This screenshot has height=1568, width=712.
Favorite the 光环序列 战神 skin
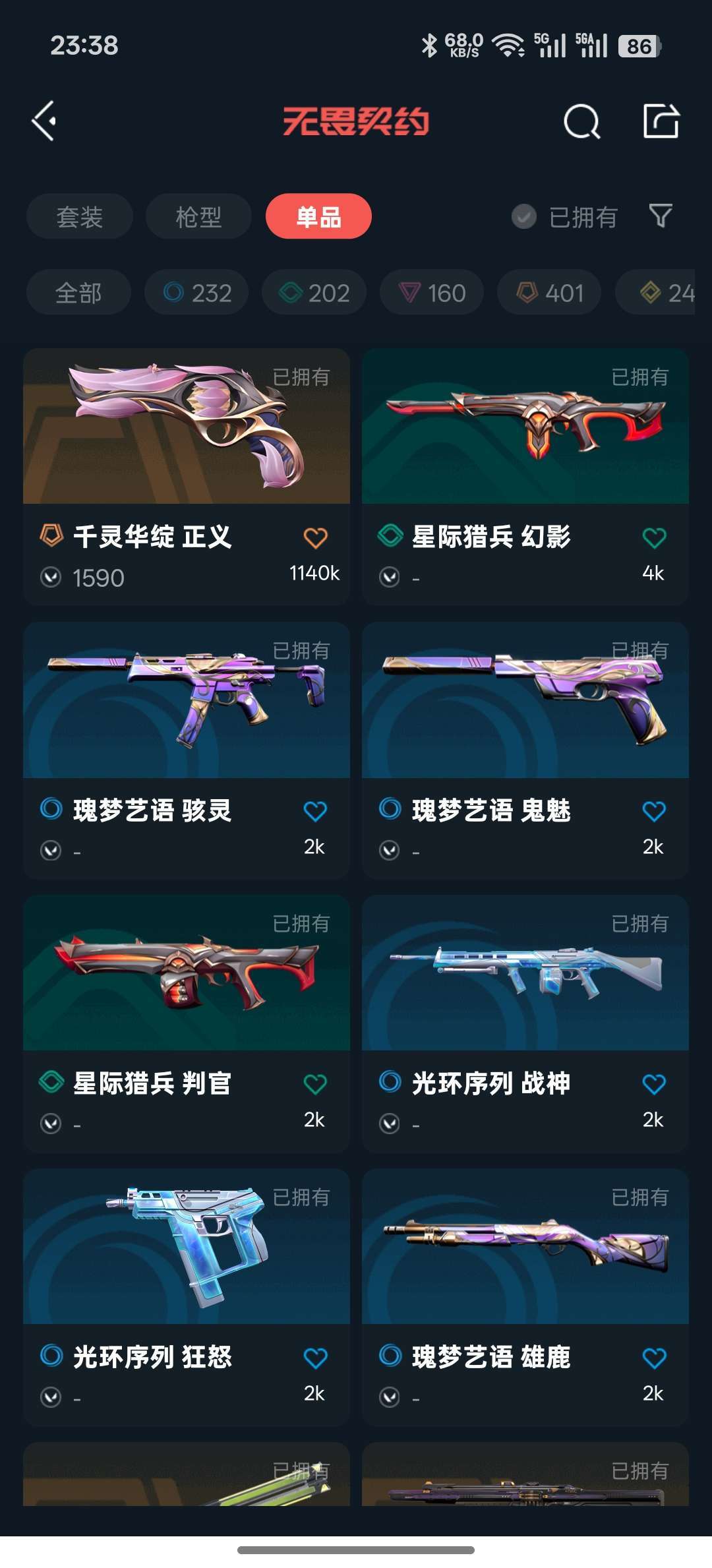(x=655, y=1081)
